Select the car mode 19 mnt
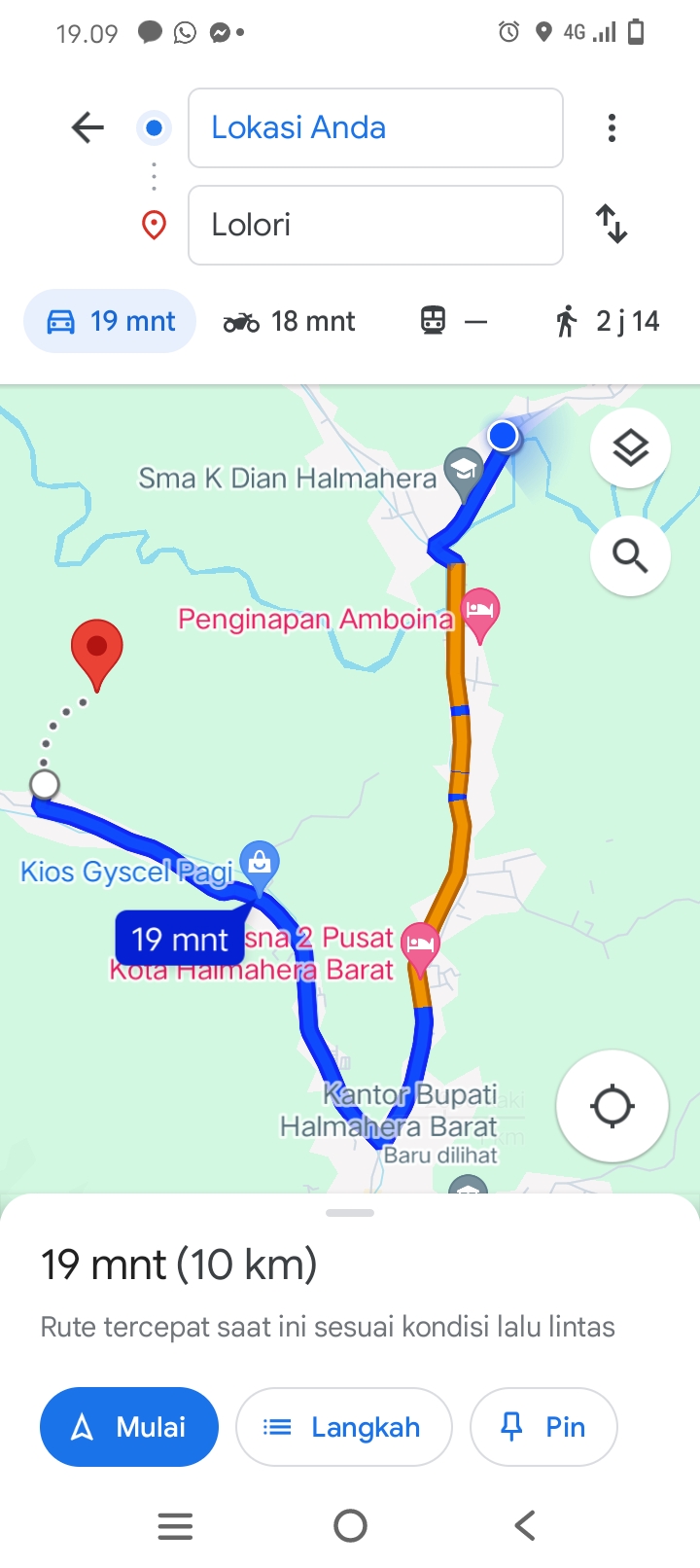The width and height of the screenshot is (700, 1568). point(110,321)
